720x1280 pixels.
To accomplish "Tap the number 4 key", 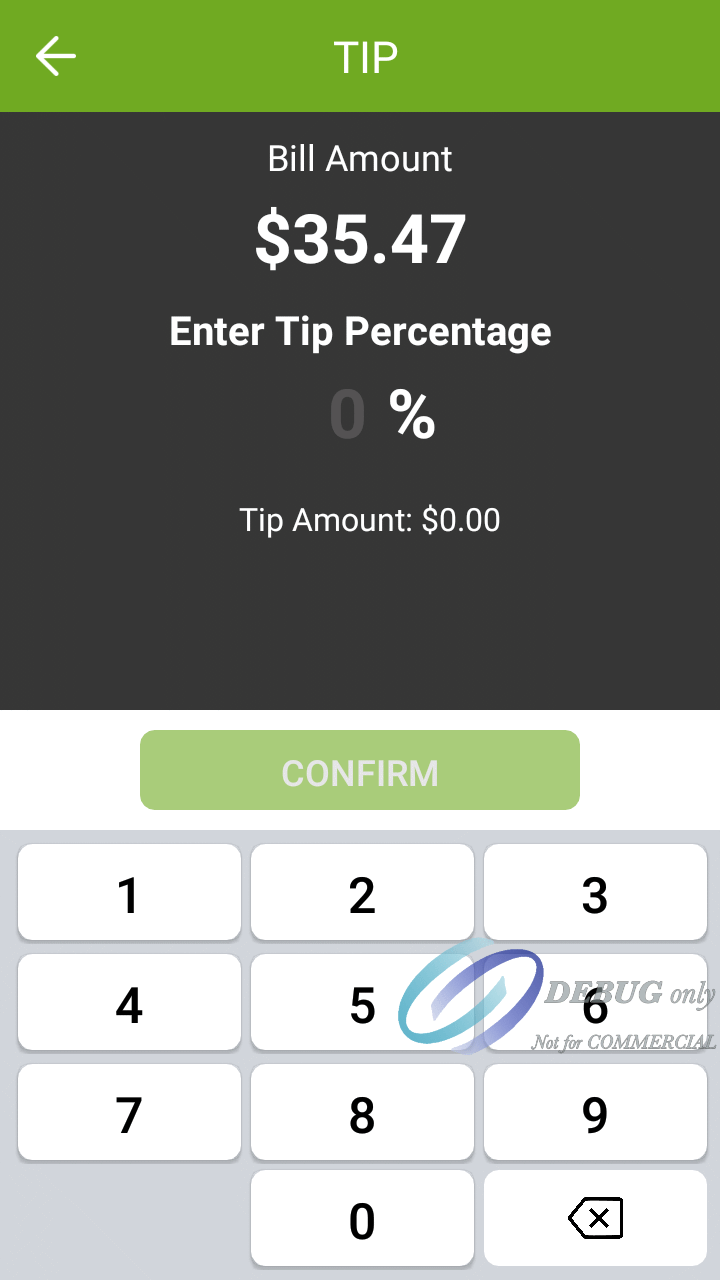I will tap(128, 1003).
